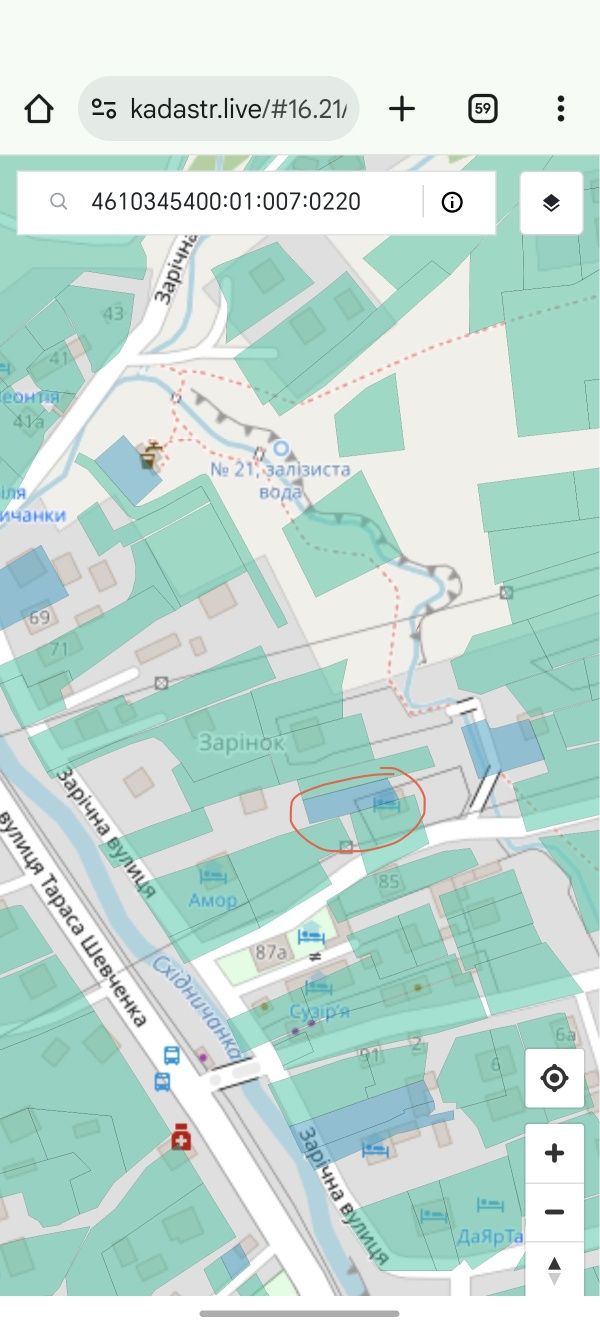The image size is (600, 1332).
Task: Open the browser overflow menu
Action: 561,109
